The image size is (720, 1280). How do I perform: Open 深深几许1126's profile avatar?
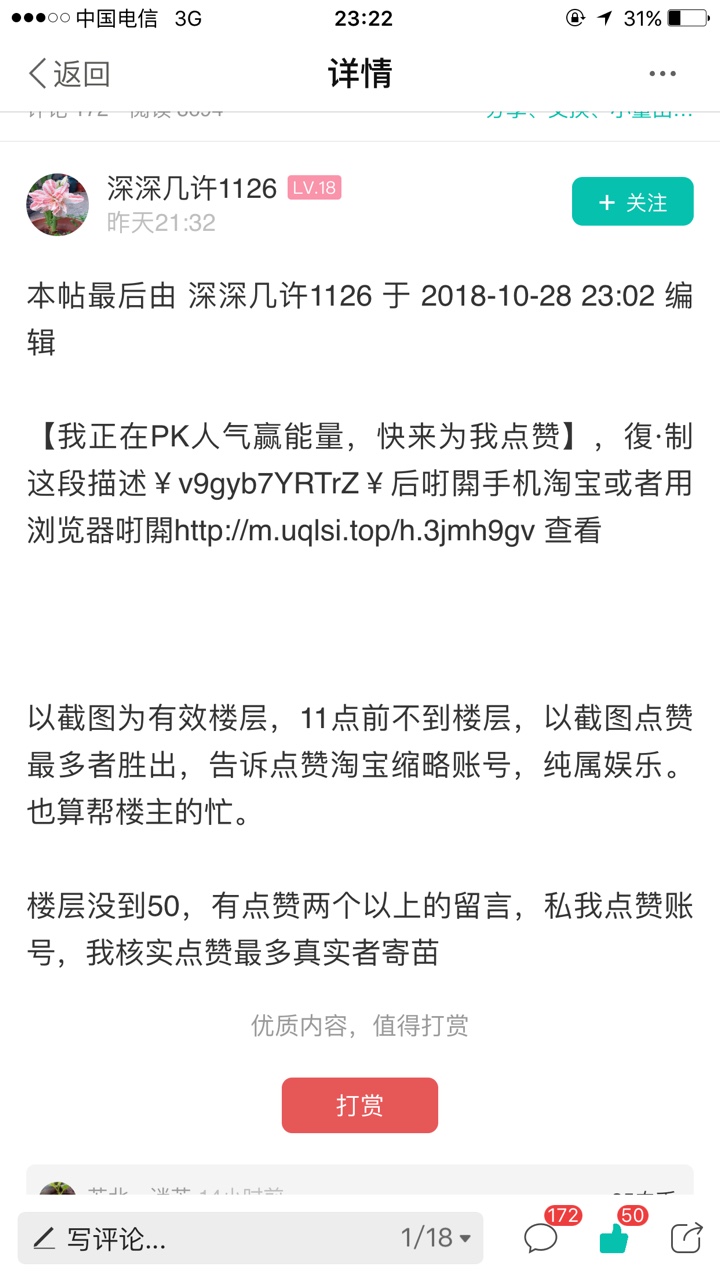click(x=57, y=204)
